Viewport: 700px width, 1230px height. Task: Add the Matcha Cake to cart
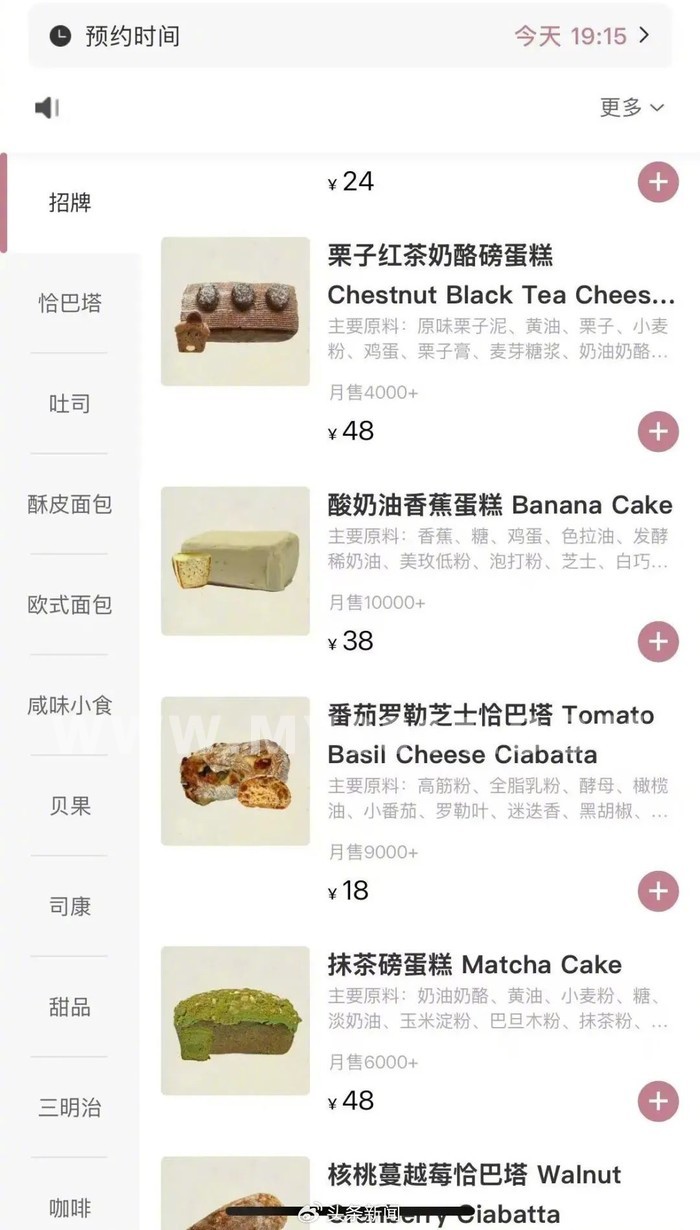click(658, 1101)
